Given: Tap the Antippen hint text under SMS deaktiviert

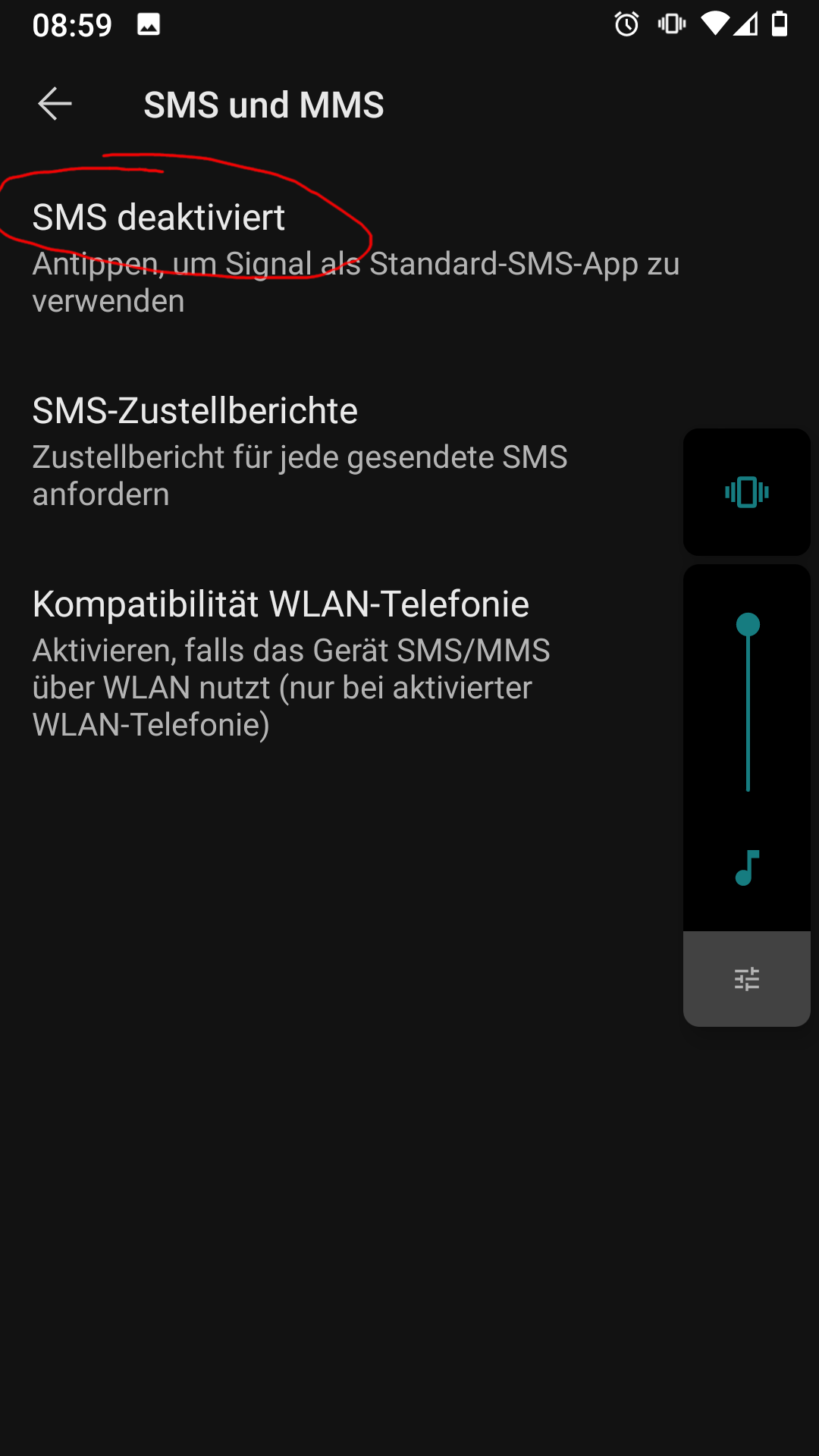Looking at the screenshot, I should 355,282.
